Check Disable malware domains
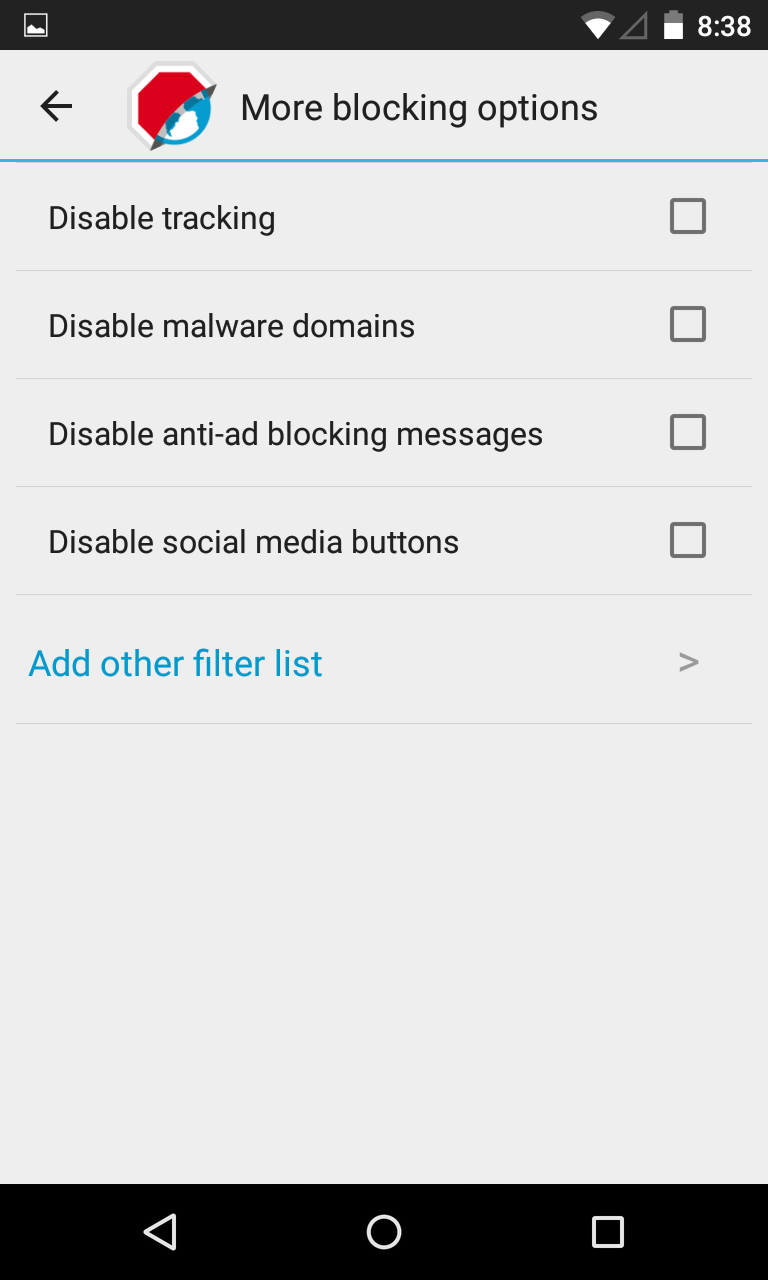 point(687,324)
